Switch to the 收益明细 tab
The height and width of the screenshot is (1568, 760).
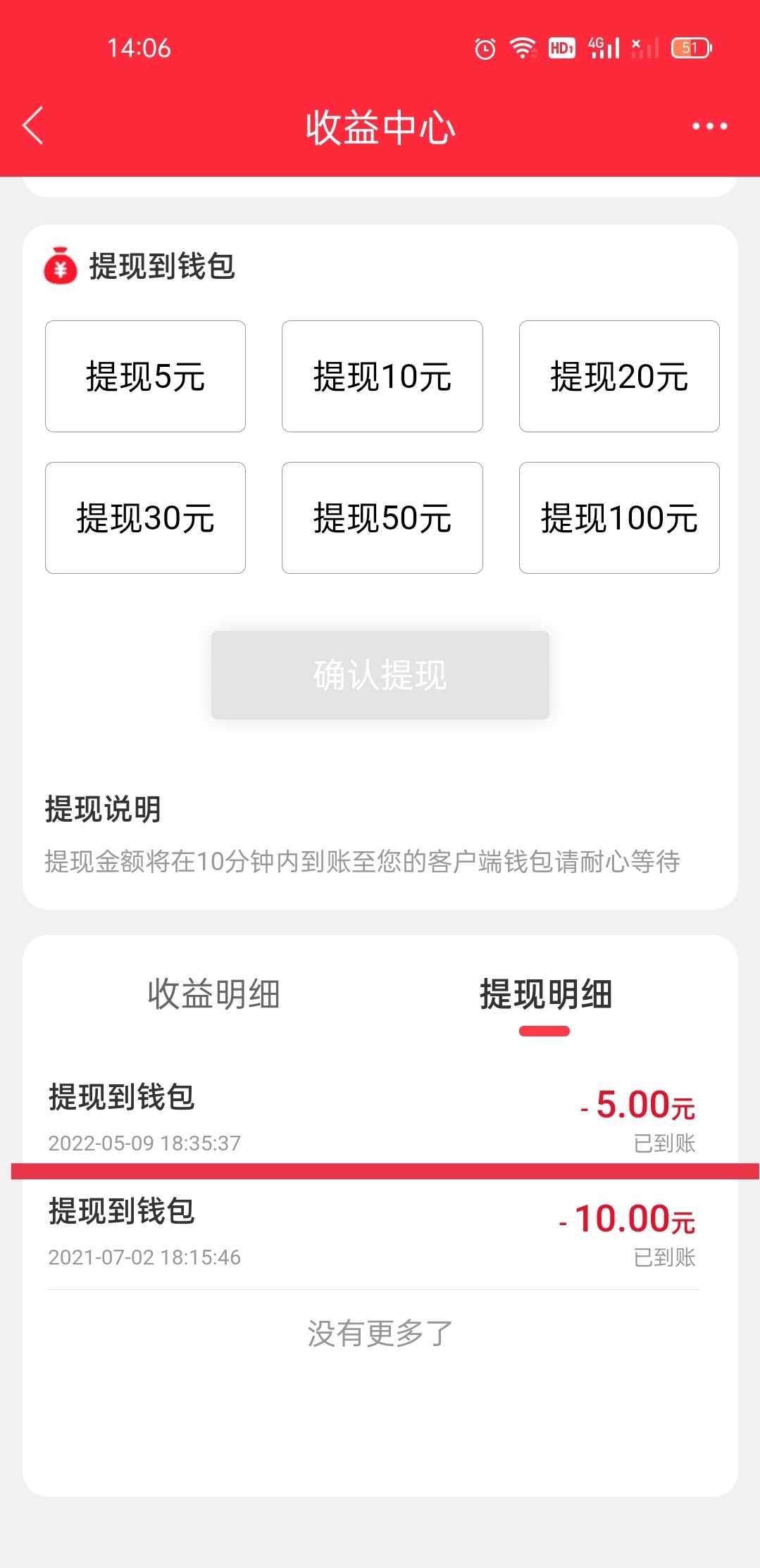point(213,994)
